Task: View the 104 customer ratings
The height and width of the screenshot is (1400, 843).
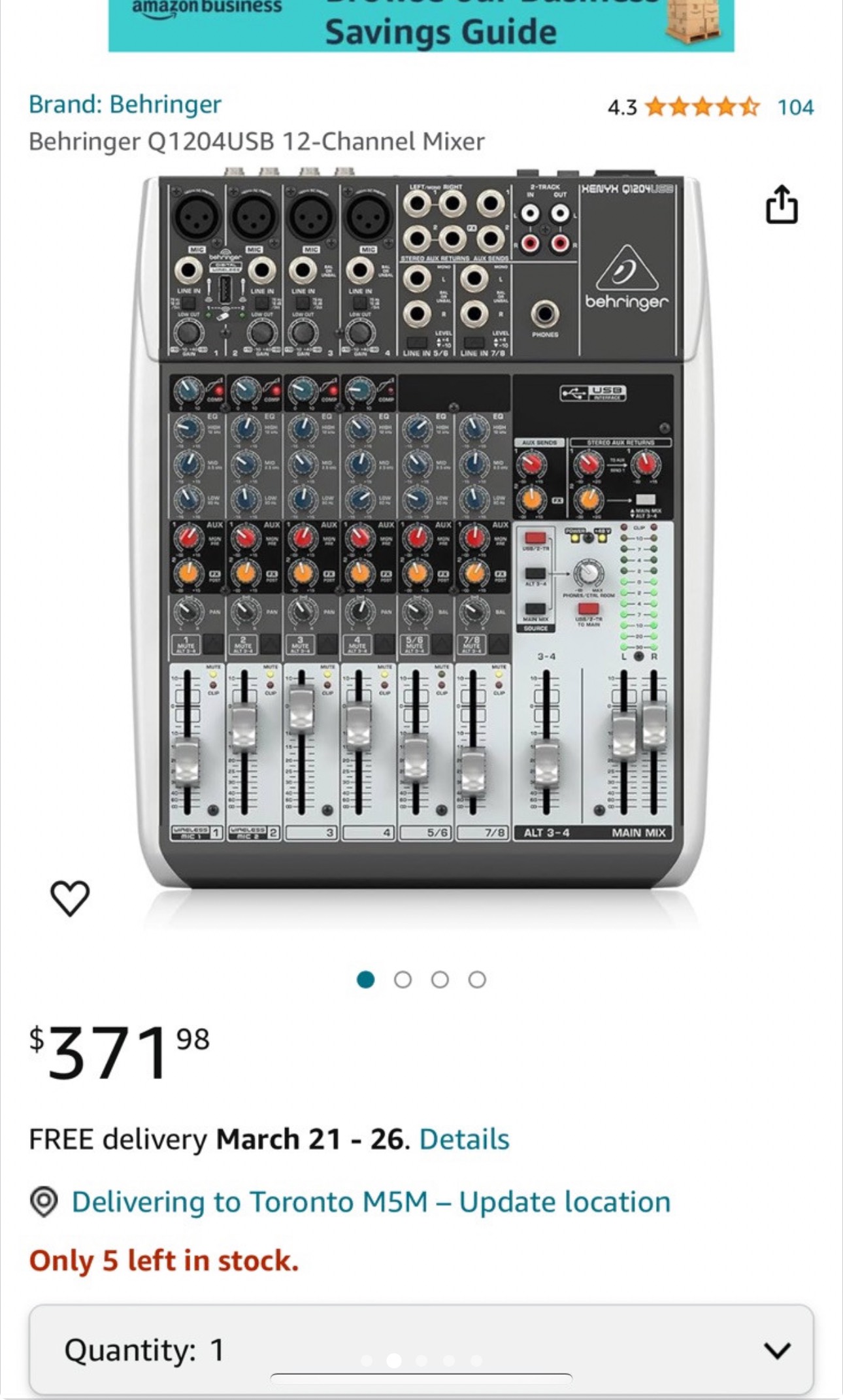Action: pyautogui.click(x=795, y=107)
